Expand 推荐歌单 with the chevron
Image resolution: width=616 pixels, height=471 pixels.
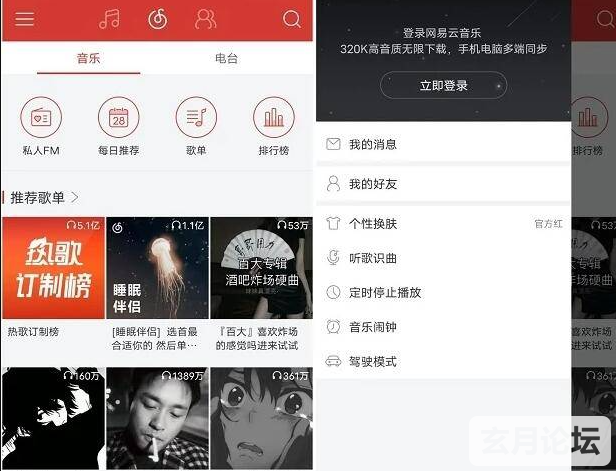tap(75, 198)
